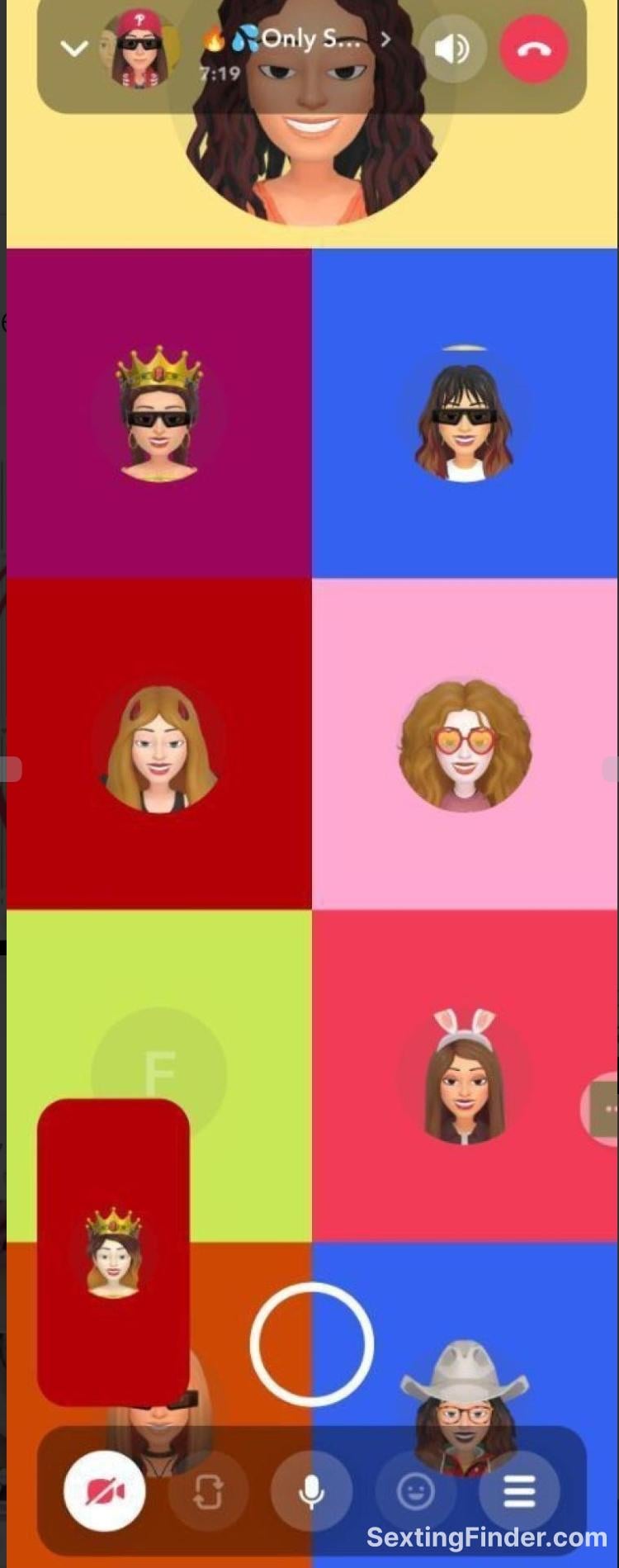
Task: Mute the microphone
Action: (x=311, y=1492)
